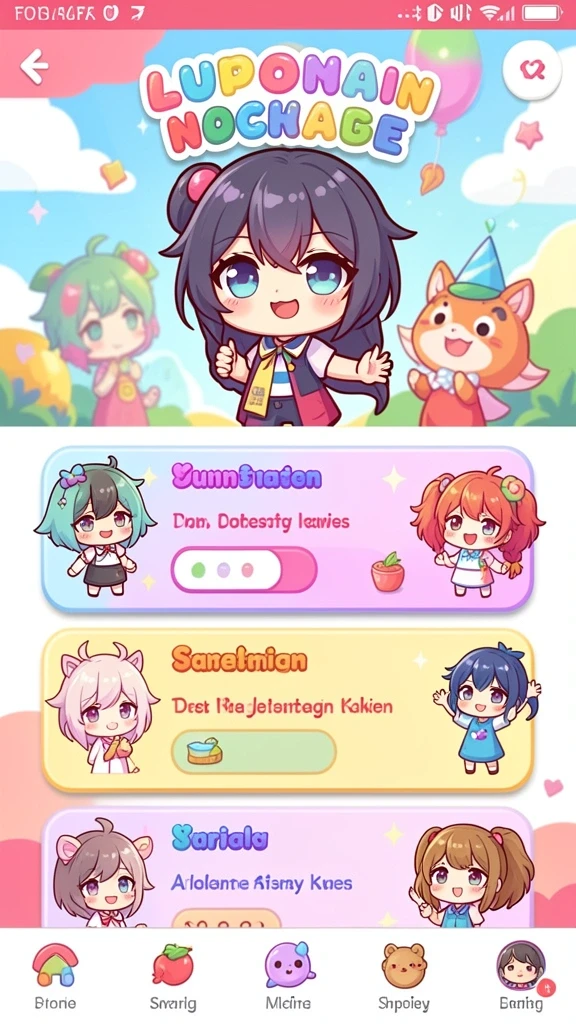This screenshot has height=1024, width=576.
Task: Open the Baniig profile tab
Action: coord(521,976)
